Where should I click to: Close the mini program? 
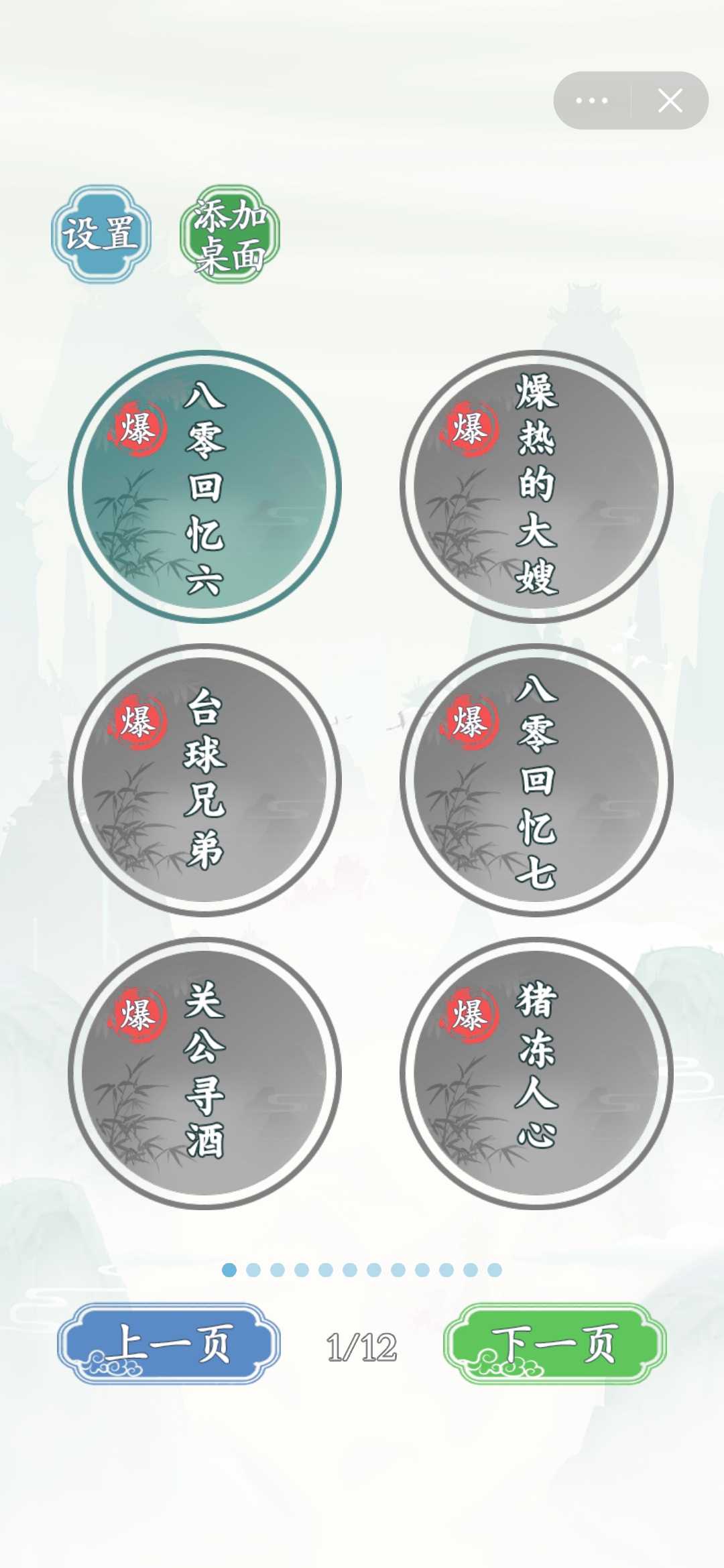tap(670, 101)
